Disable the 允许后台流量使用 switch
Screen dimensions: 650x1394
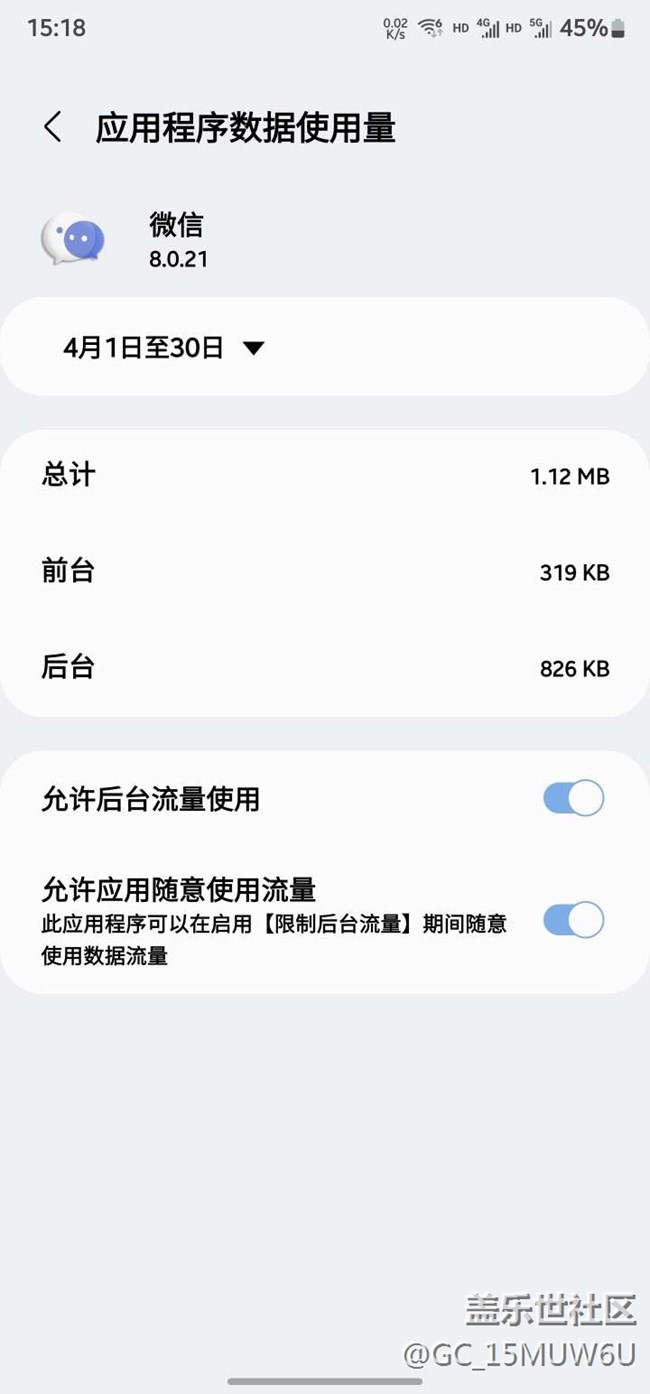pyautogui.click(x=573, y=798)
